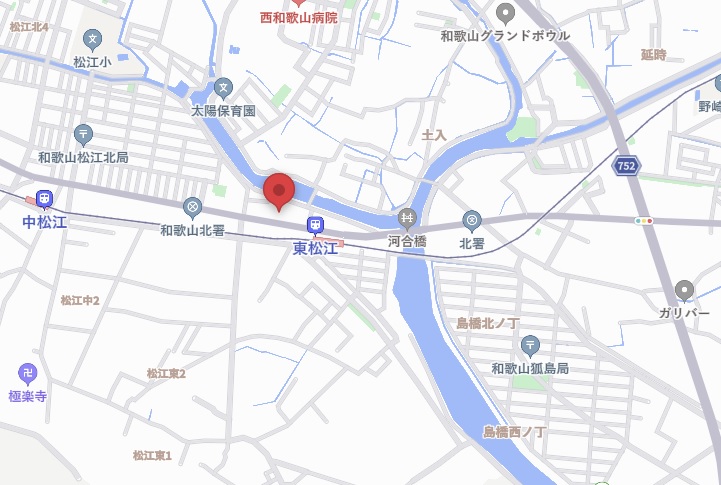Select the 極楽寺 temple marker

coord(27,374)
